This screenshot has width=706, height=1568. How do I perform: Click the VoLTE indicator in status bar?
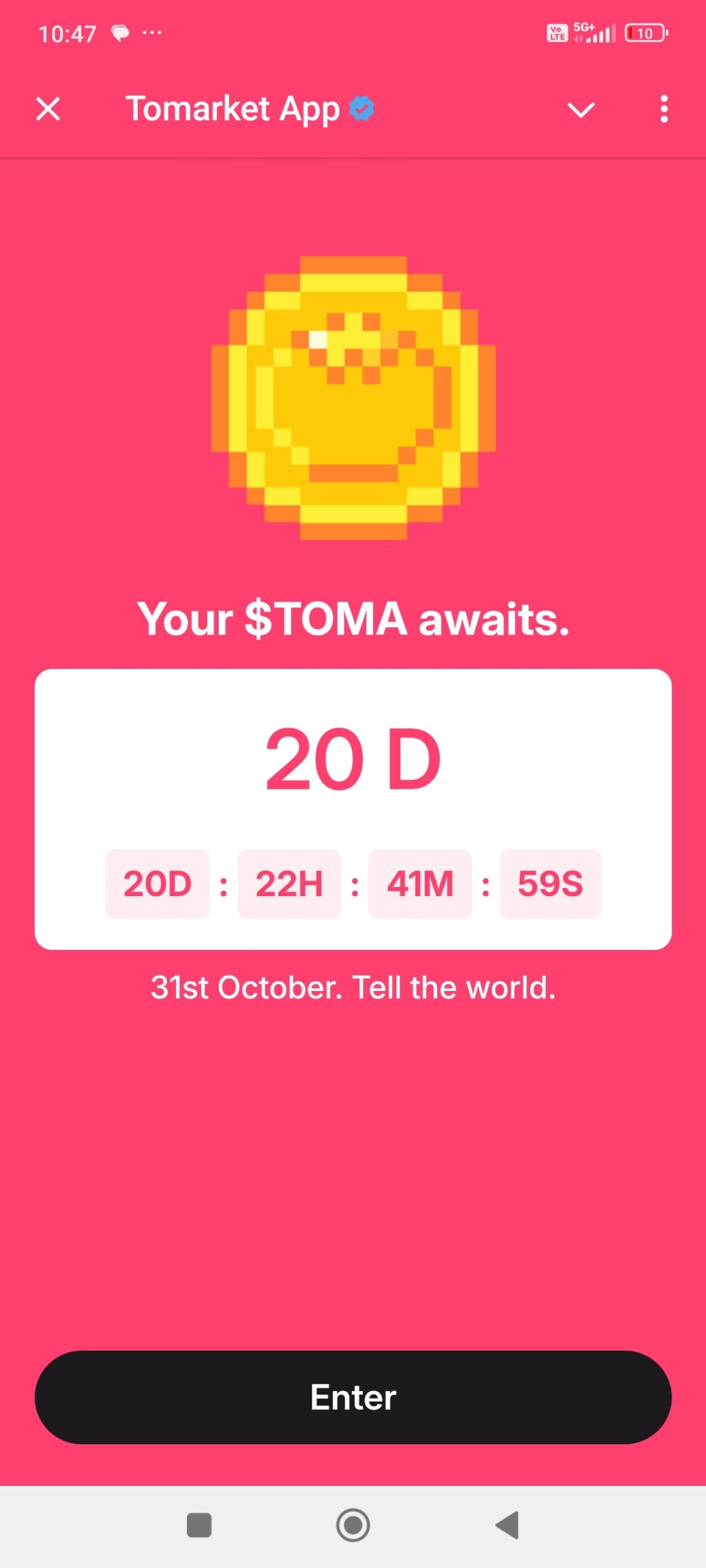click(556, 34)
